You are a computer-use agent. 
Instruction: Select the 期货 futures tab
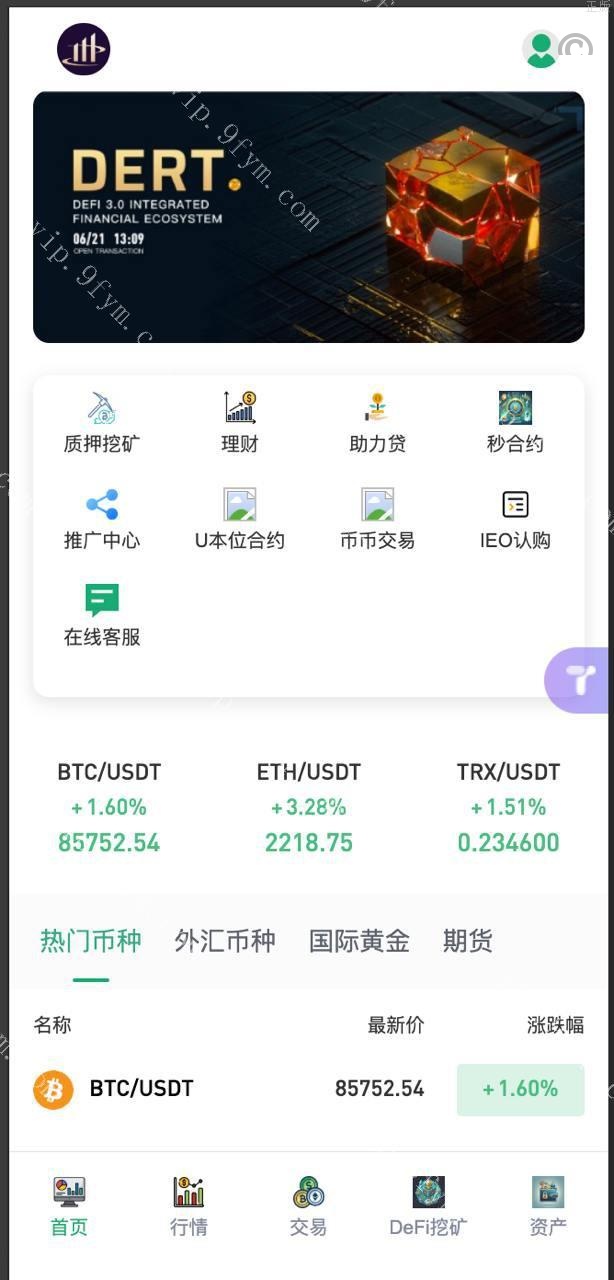coord(468,941)
